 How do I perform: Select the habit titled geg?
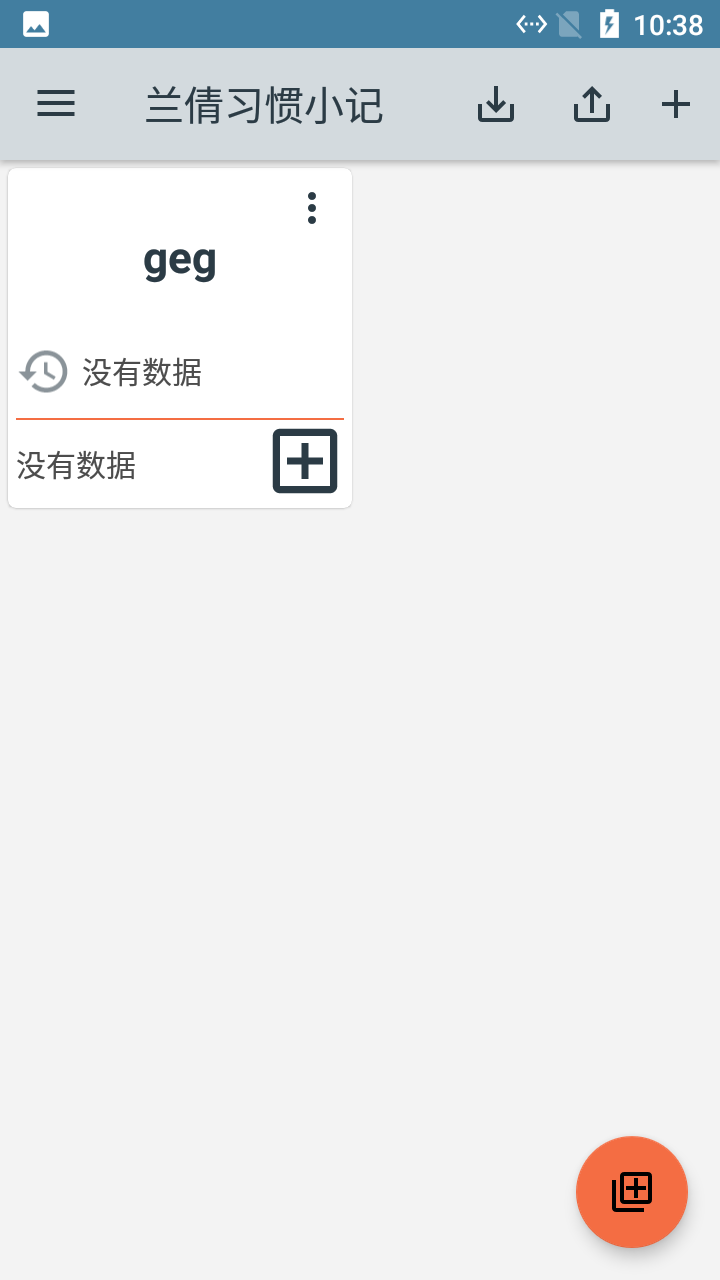point(180,259)
